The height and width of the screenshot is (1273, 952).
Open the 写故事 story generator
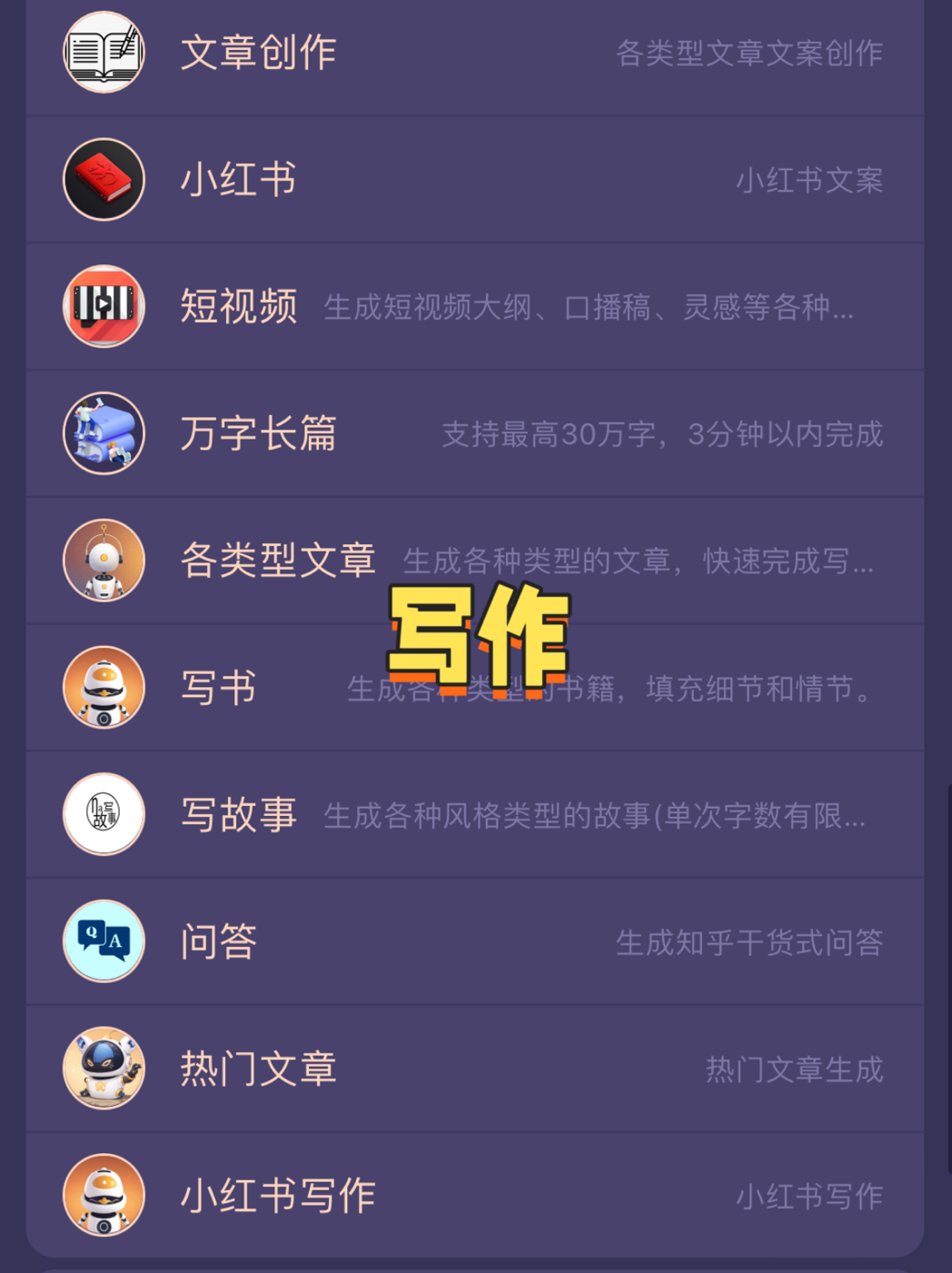[474, 815]
